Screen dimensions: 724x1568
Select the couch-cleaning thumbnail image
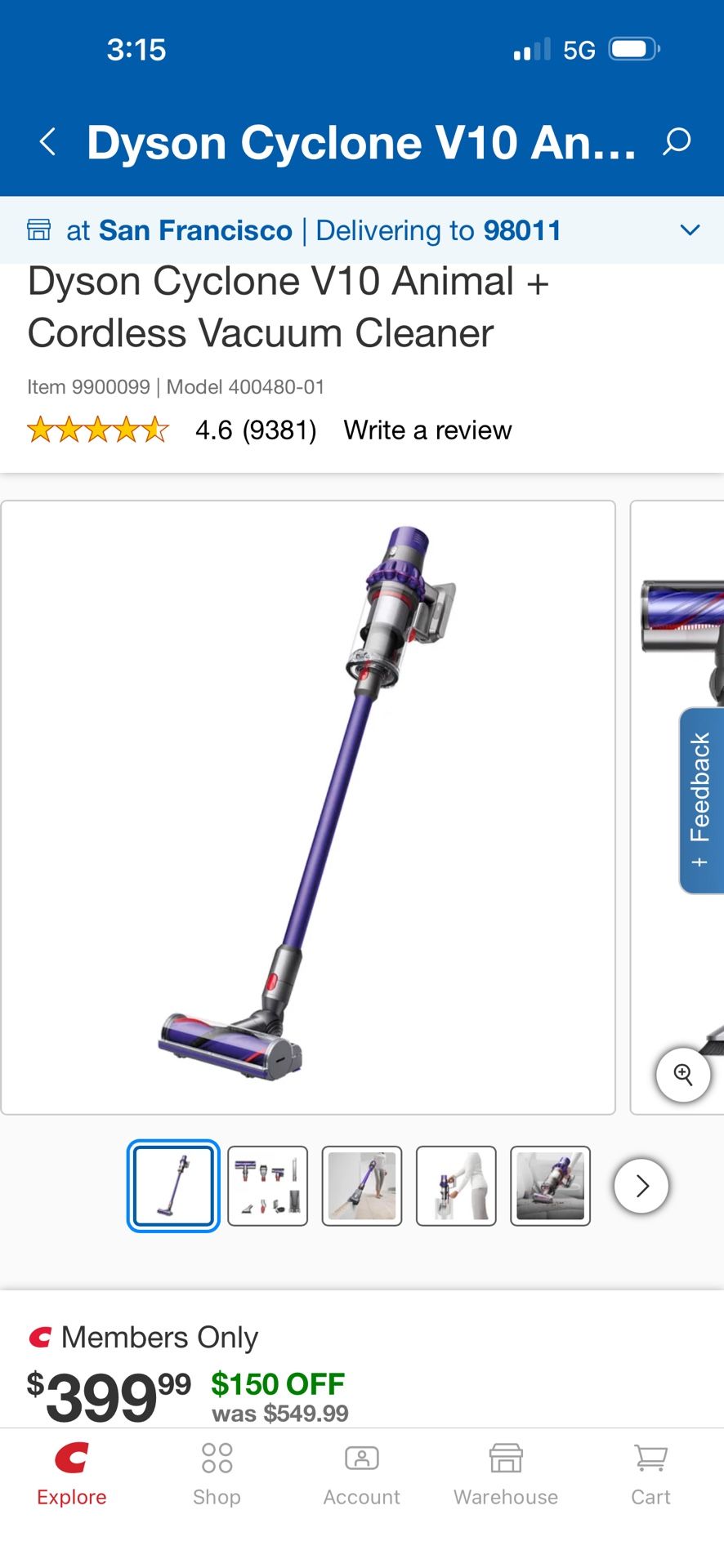550,1185
